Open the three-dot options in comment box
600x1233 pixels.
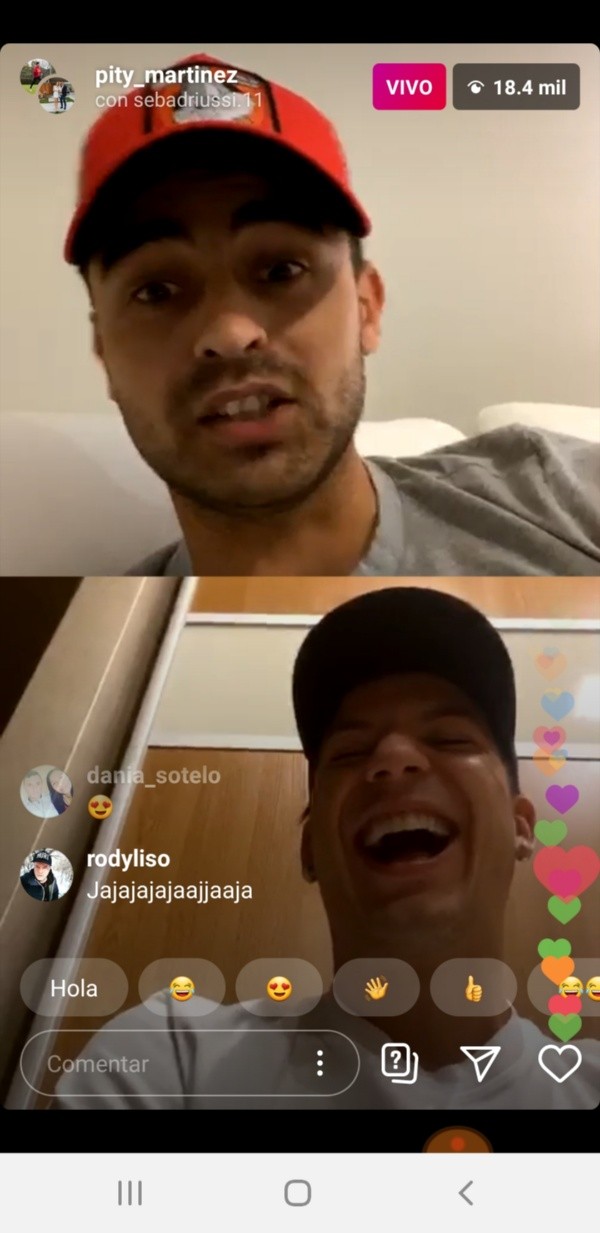click(320, 1063)
